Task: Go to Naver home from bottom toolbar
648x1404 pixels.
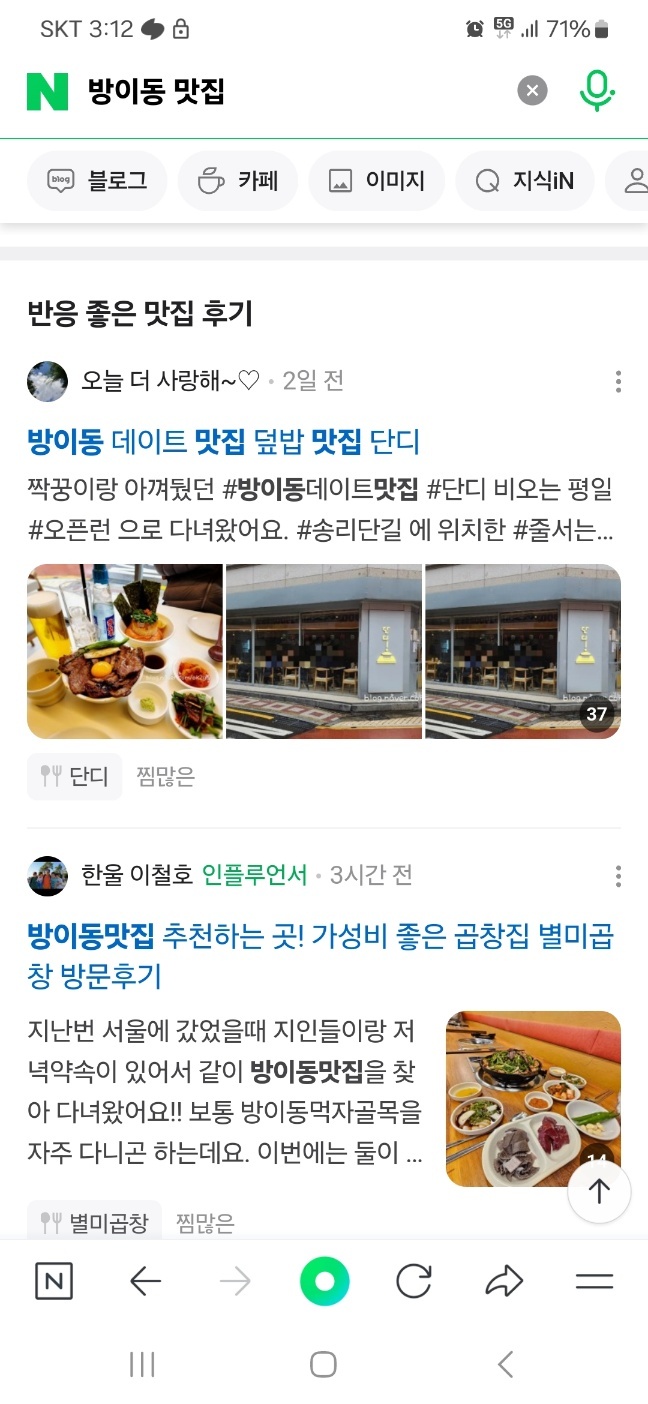Action: click(54, 1281)
